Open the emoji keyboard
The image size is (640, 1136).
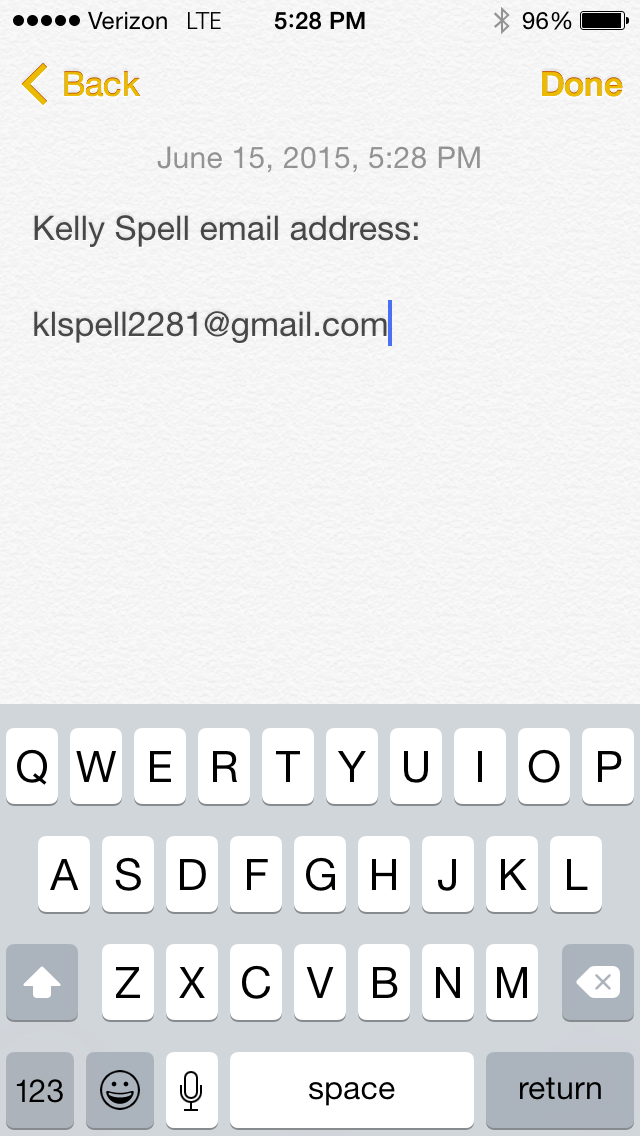pos(120,1090)
